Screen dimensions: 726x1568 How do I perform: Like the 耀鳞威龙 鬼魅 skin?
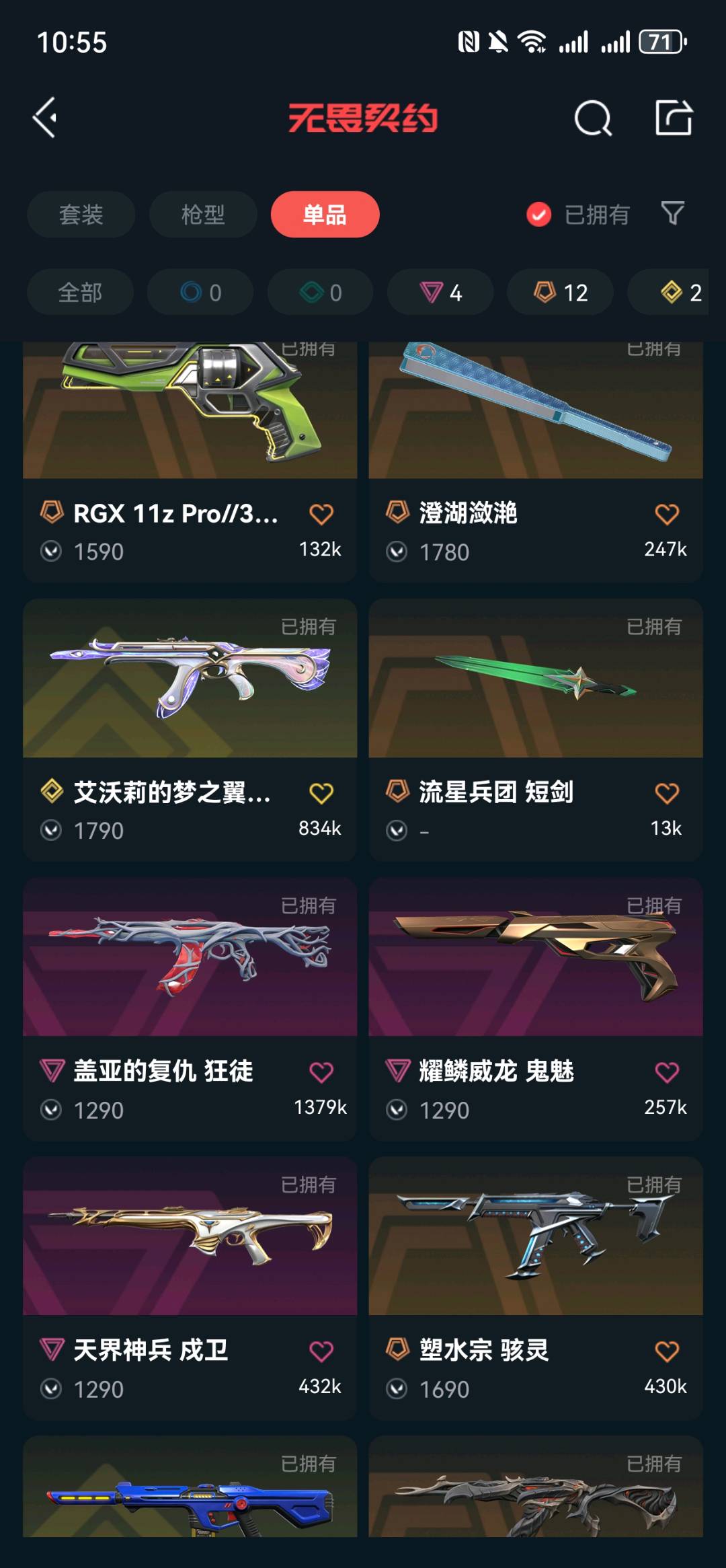coord(666,1072)
